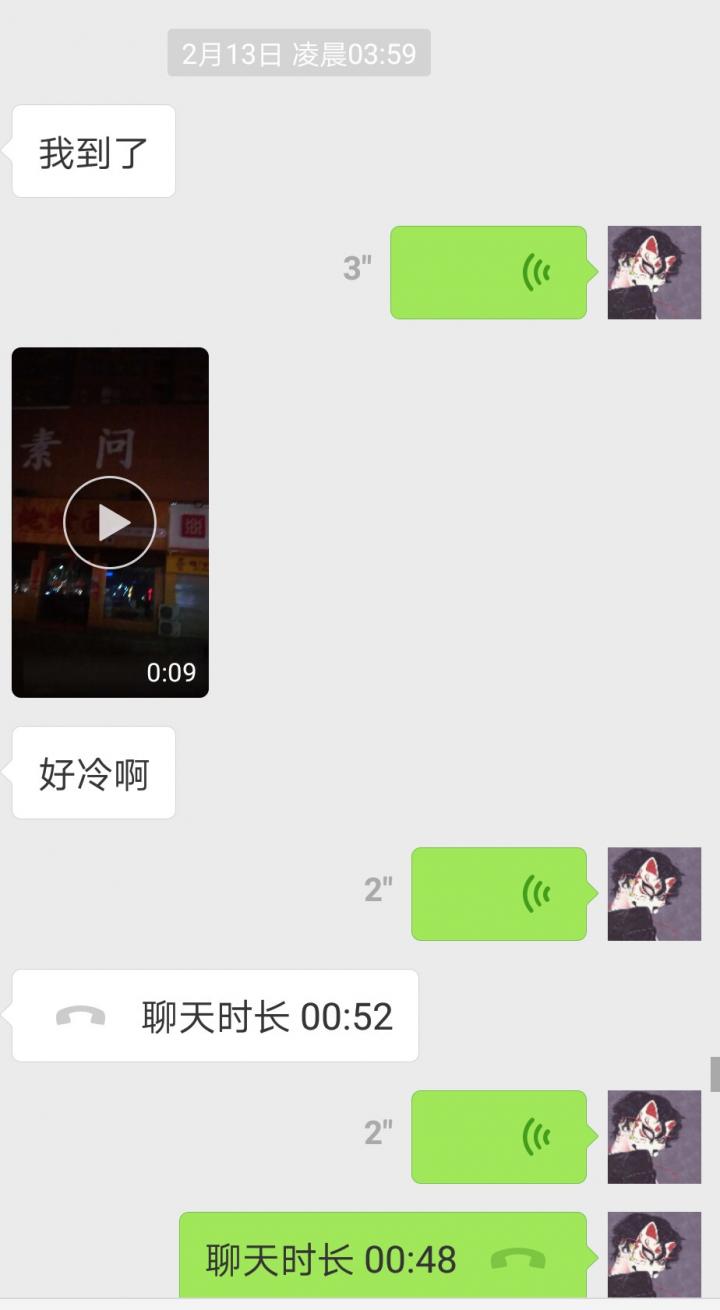Viewport: 720px width, 1310px height.
Task: Tap the 2月13日 凌晨03:59 timestamp
Action: pyautogui.click(x=301, y=53)
